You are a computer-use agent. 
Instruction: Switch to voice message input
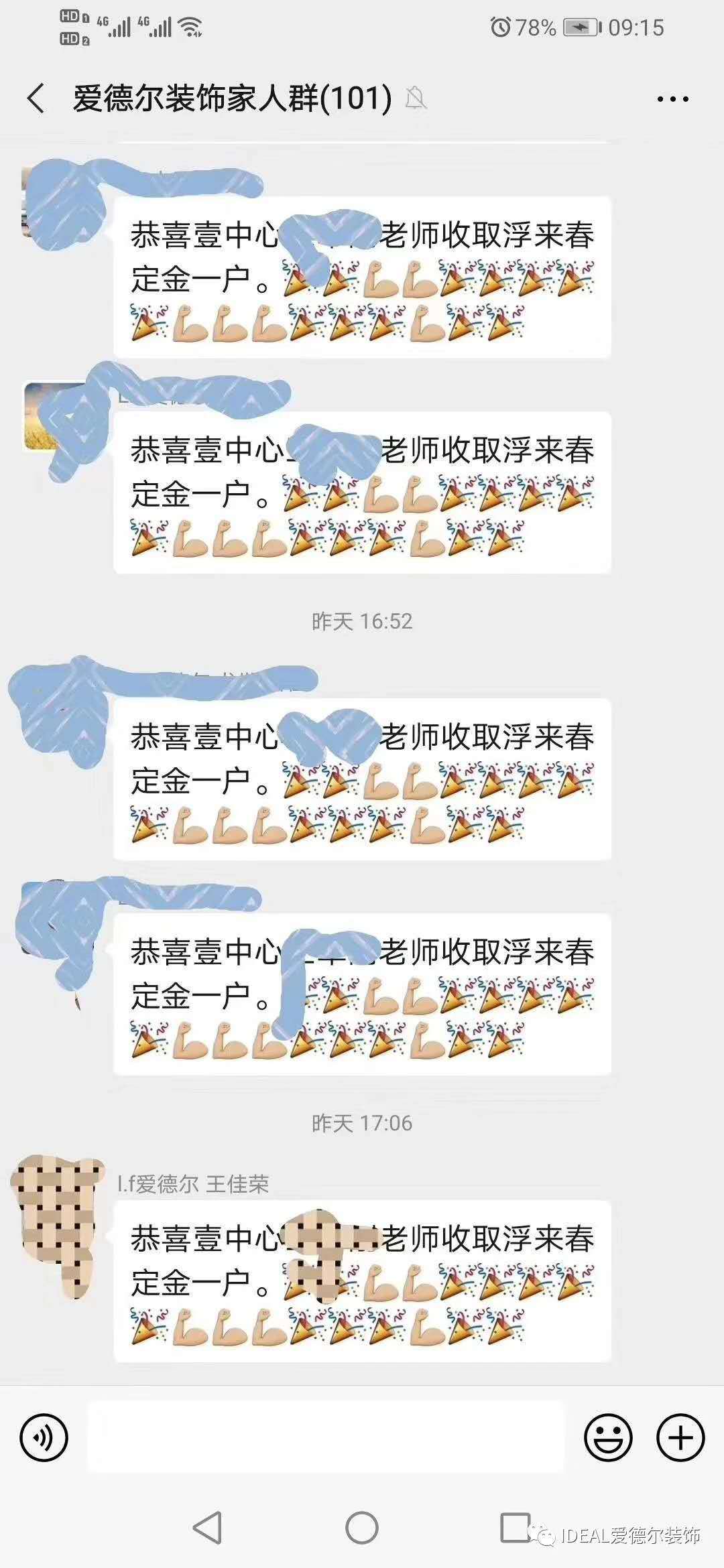[44, 1437]
